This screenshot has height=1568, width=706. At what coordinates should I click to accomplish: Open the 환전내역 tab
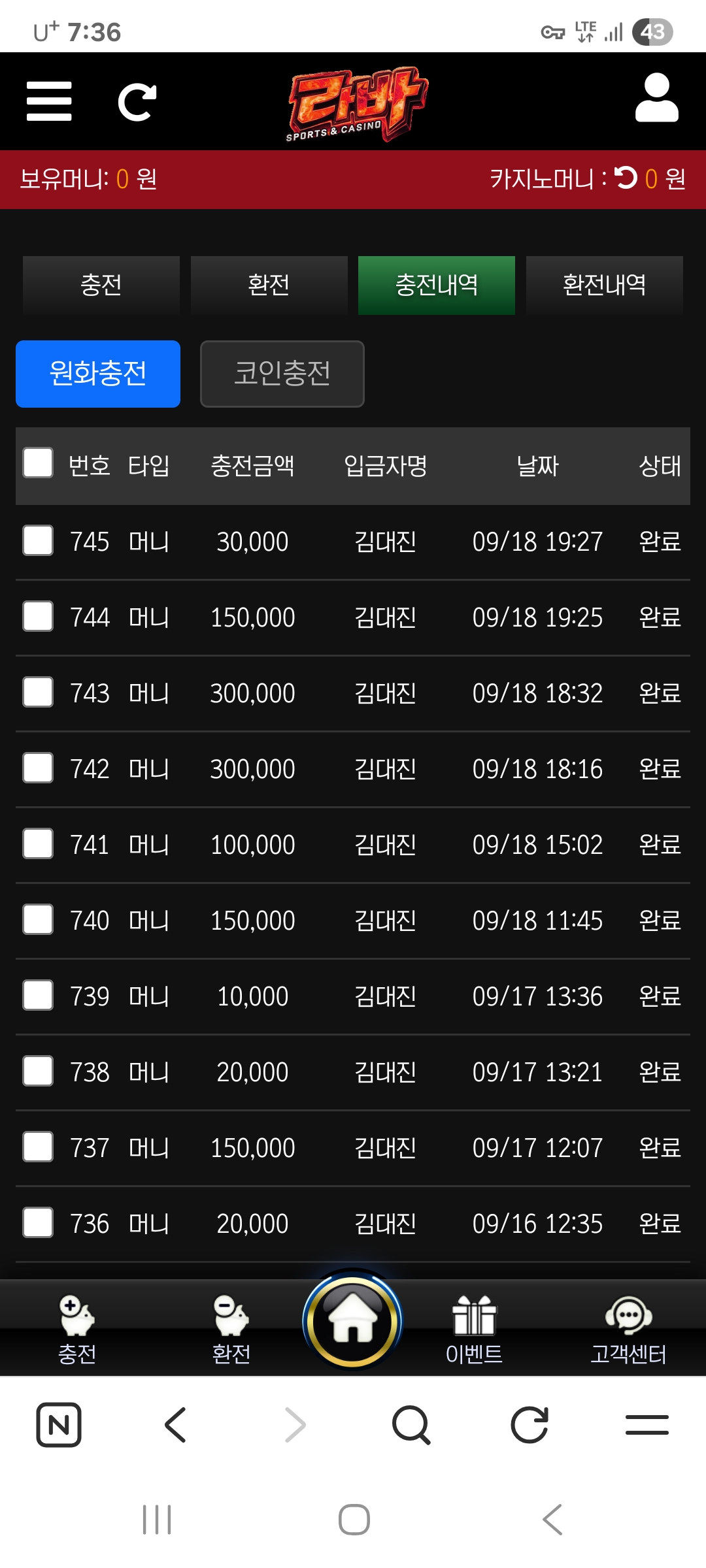click(605, 286)
